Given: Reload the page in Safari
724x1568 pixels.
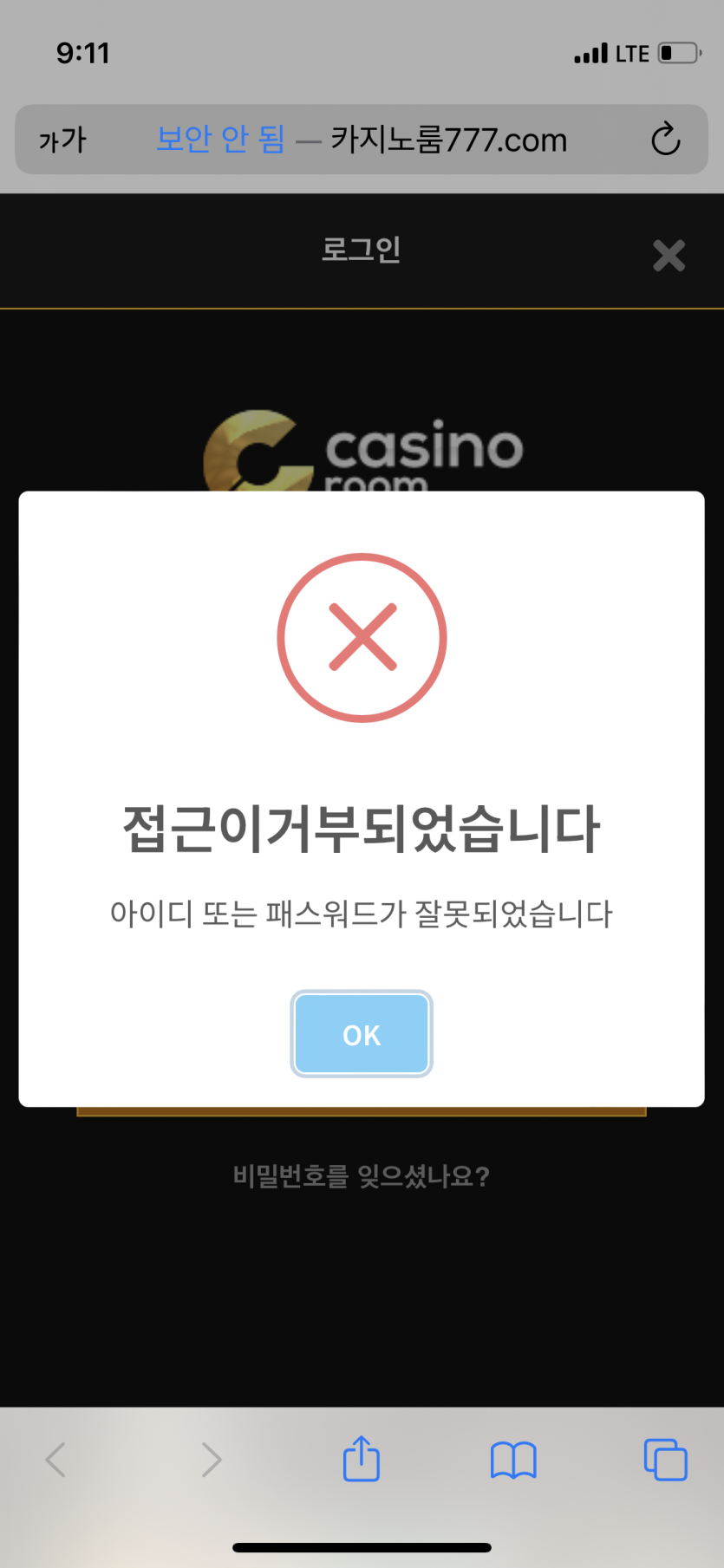Looking at the screenshot, I should [x=665, y=140].
